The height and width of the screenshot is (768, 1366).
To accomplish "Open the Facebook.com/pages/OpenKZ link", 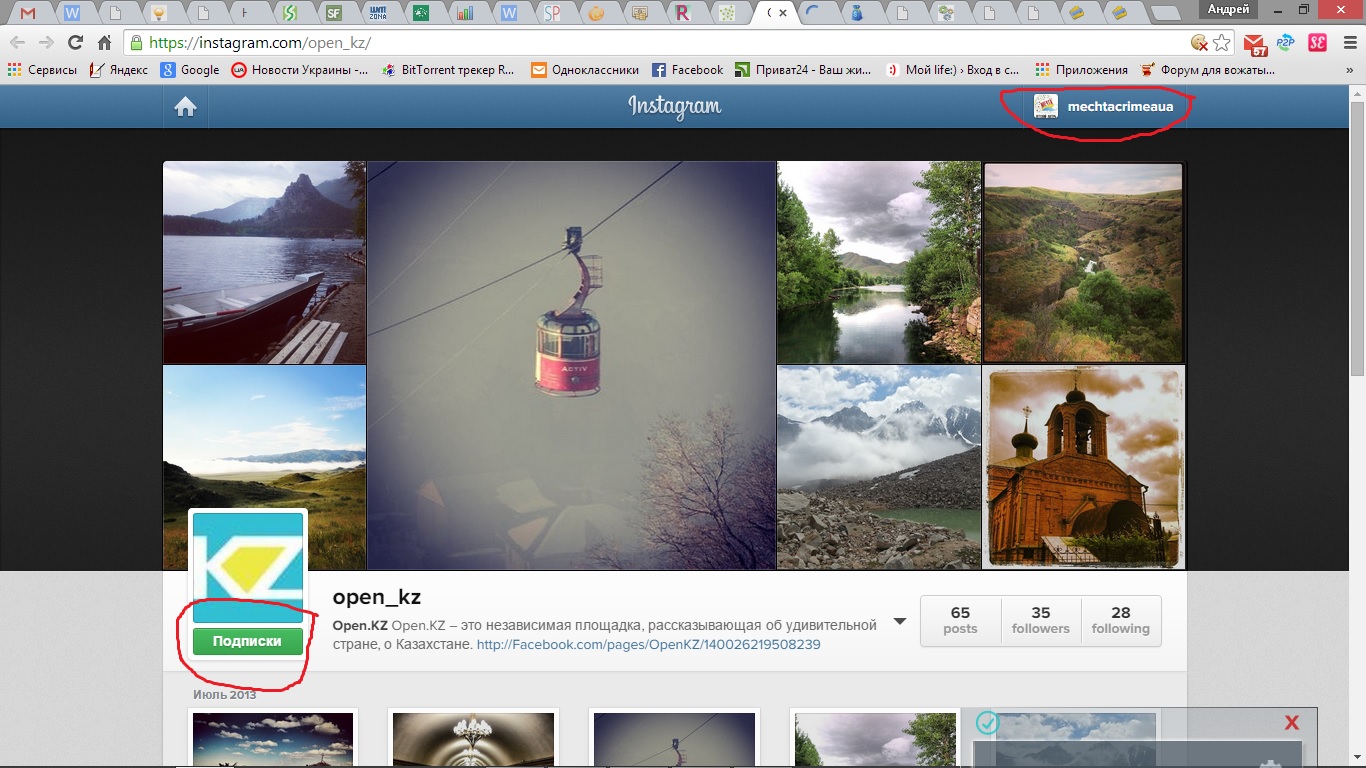I will tap(648, 645).
